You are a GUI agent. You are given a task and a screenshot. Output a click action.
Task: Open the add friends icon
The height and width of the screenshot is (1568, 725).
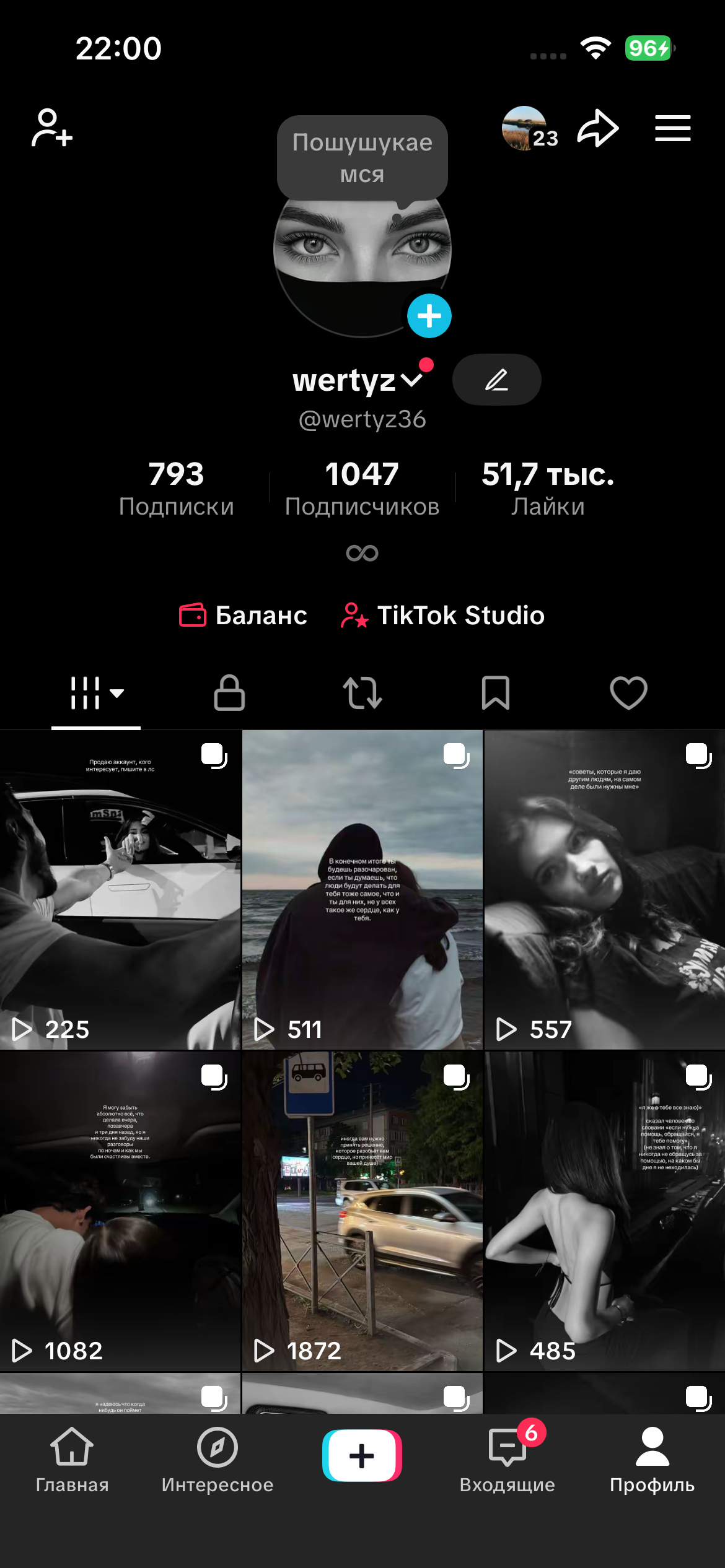coord(52,128)
